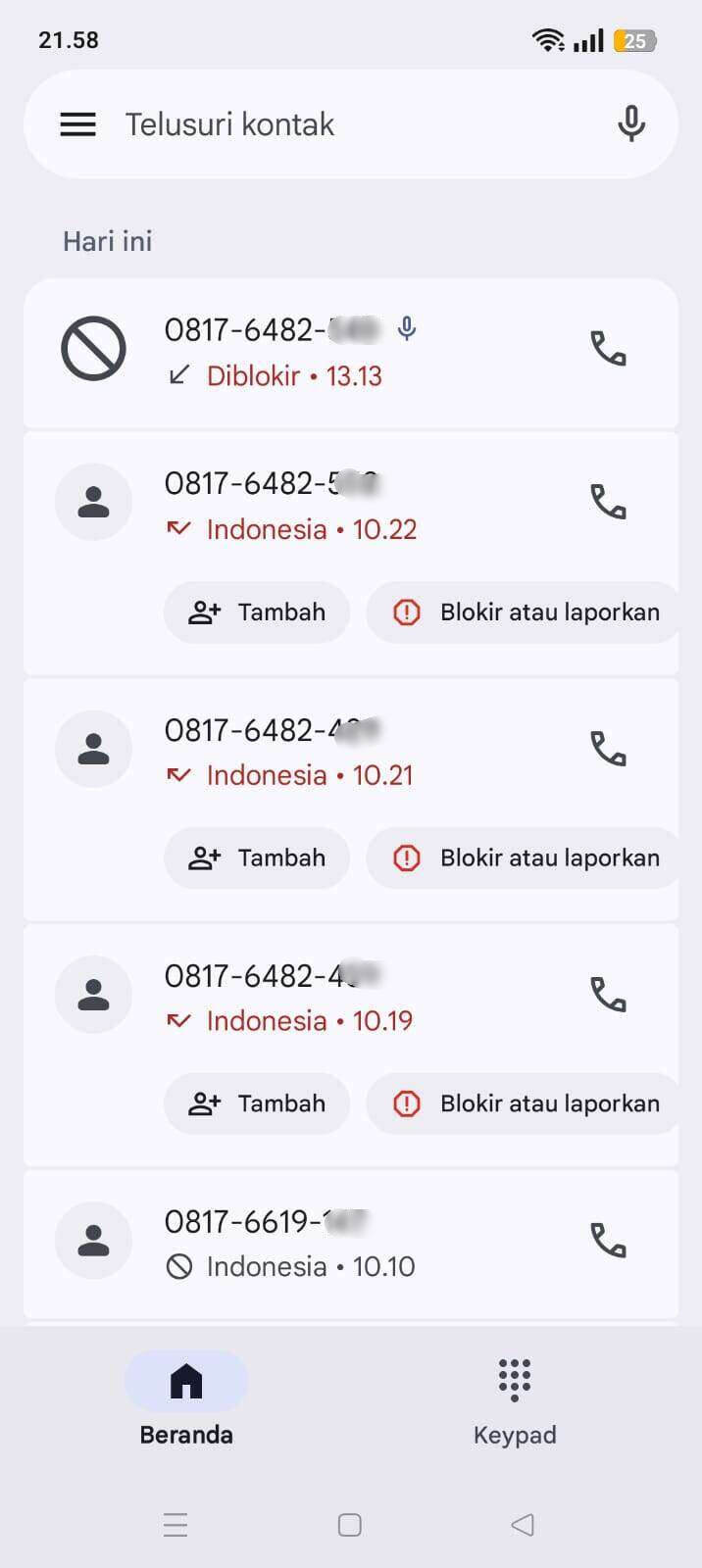The image size is (702, 1568).
Task: Choose Blokir atau laporkan for 10.19 call
Action: [525, 1103]
